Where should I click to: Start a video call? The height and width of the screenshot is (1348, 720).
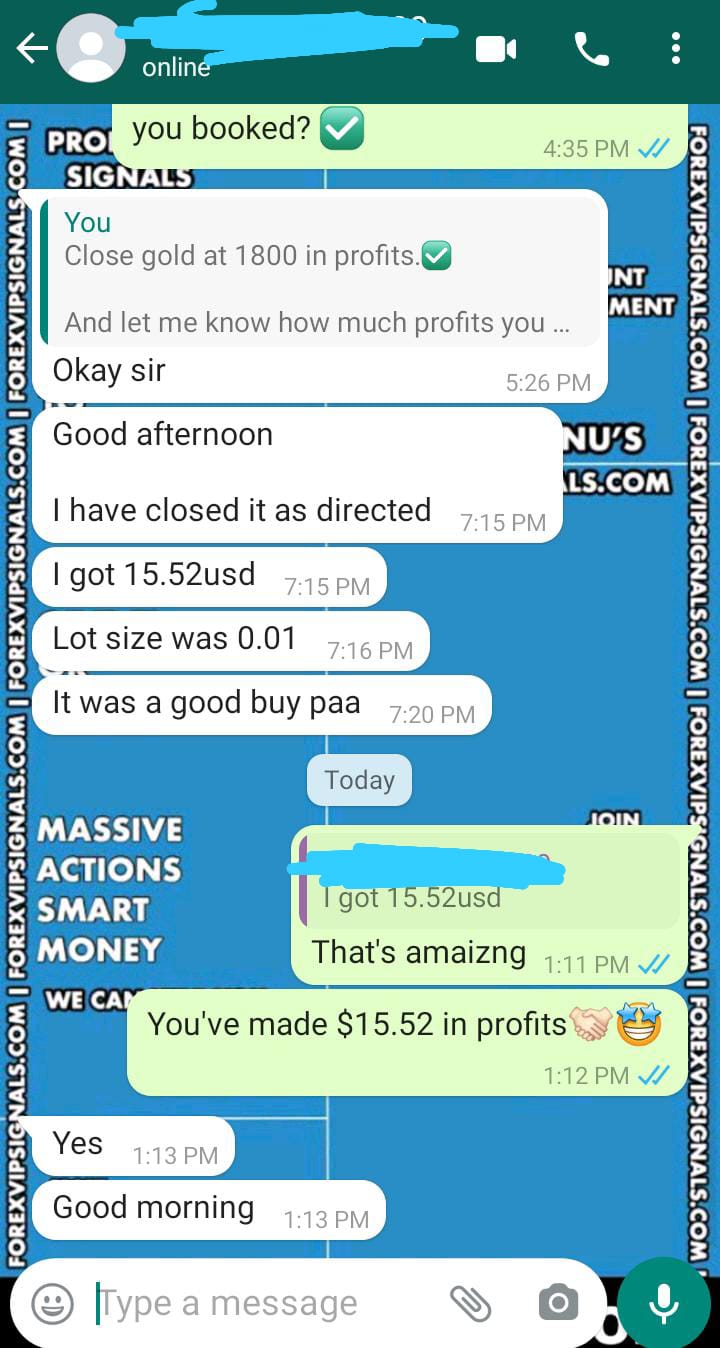tap(496, 48)
